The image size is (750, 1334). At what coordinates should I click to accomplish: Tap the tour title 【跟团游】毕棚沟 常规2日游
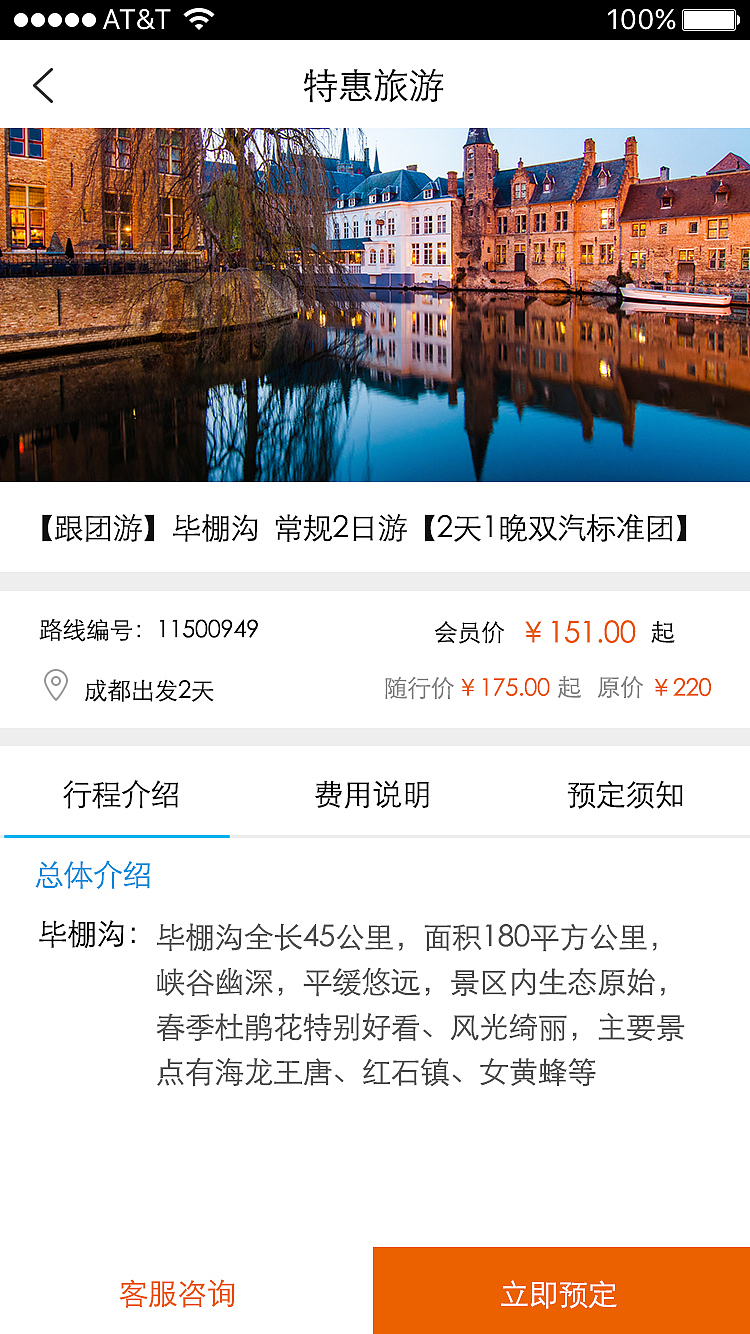click(x=375, y=532)
